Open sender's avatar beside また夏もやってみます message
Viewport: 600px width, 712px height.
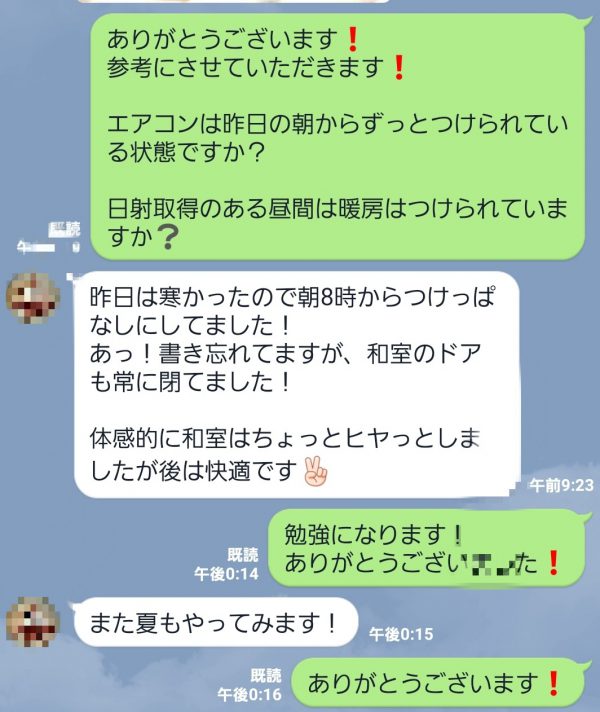[32, 620]
